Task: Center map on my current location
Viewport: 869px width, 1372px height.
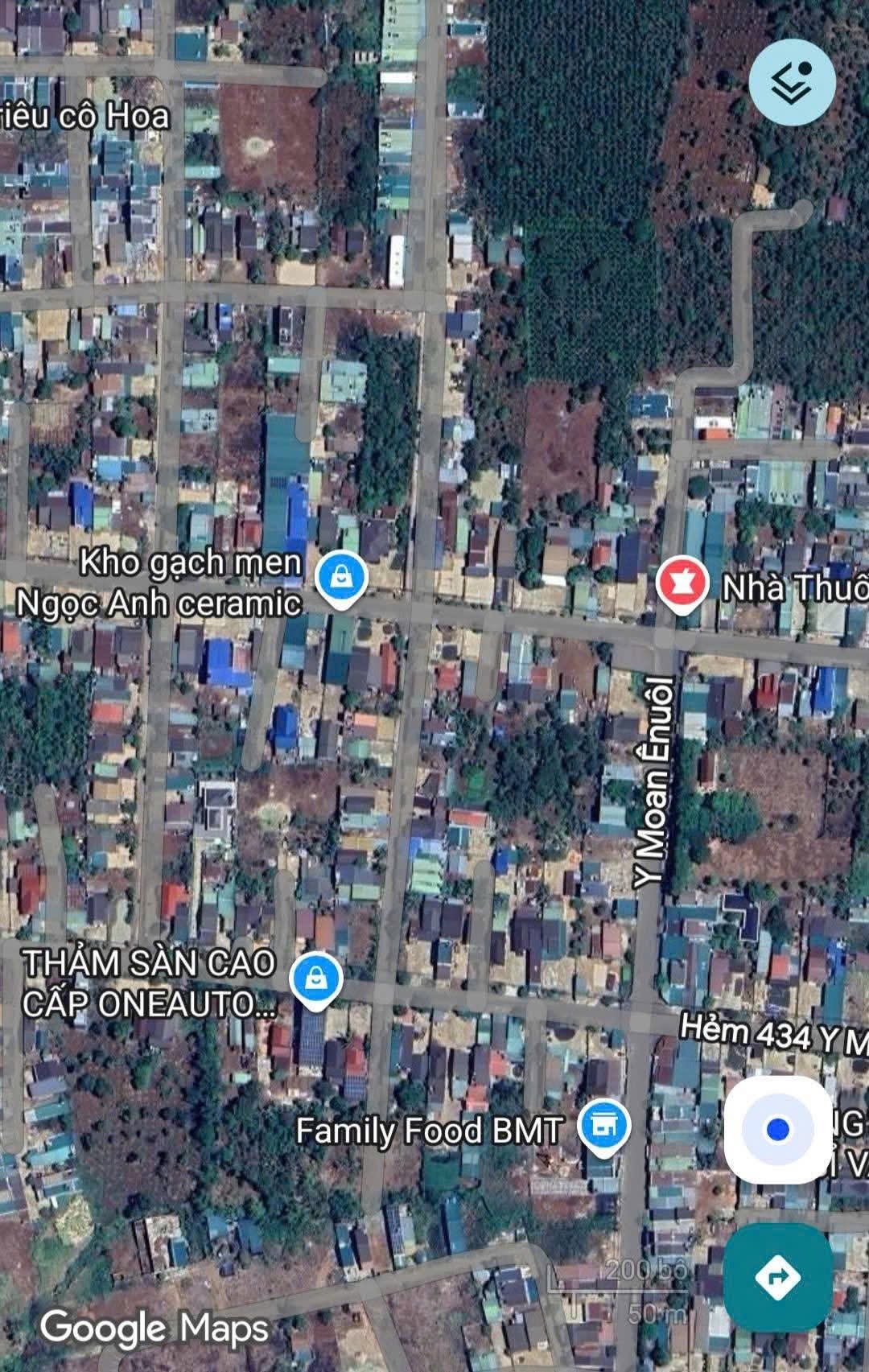Action: (x=777, y=1130)
